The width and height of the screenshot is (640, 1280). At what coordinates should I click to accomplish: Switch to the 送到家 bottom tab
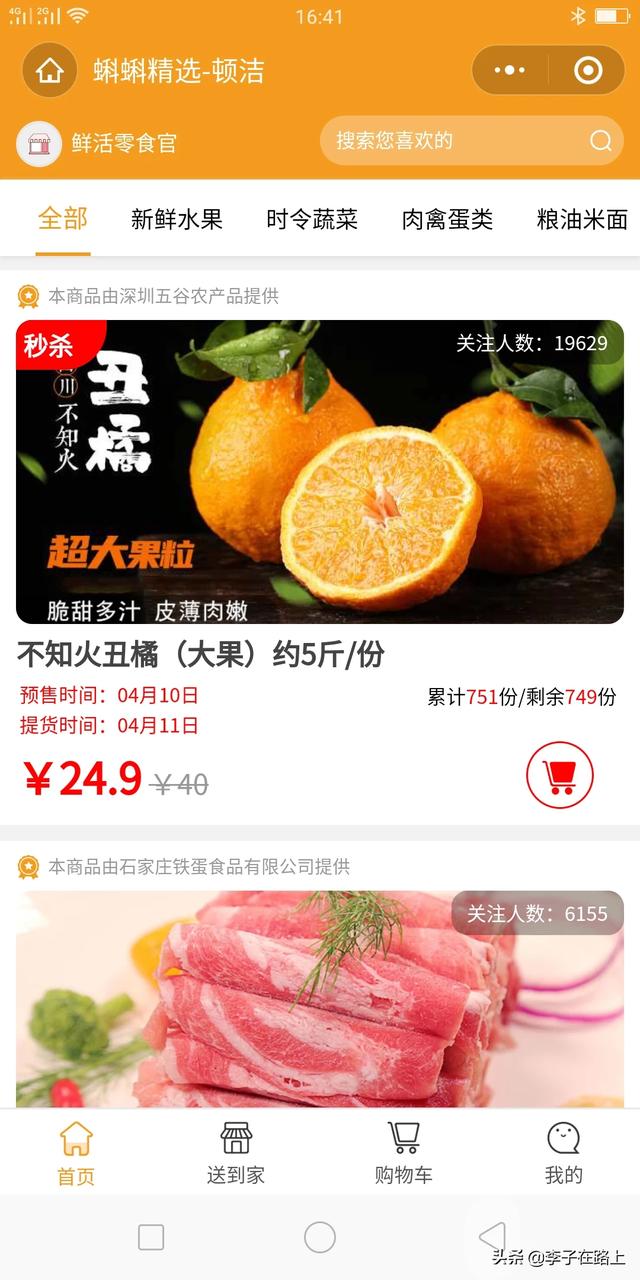236,1153
